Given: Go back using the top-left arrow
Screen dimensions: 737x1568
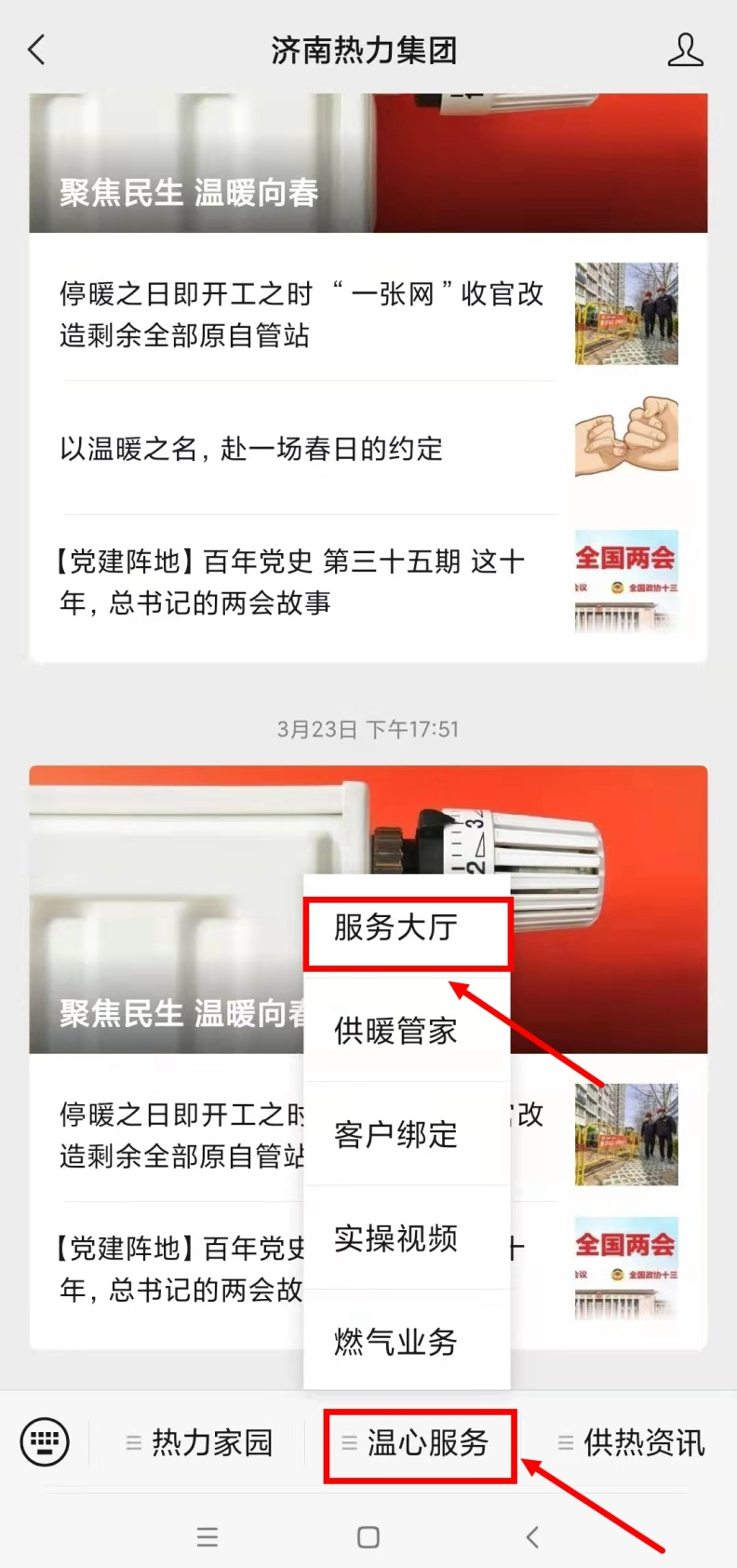Looking at the screenshot, I should 37,50.
